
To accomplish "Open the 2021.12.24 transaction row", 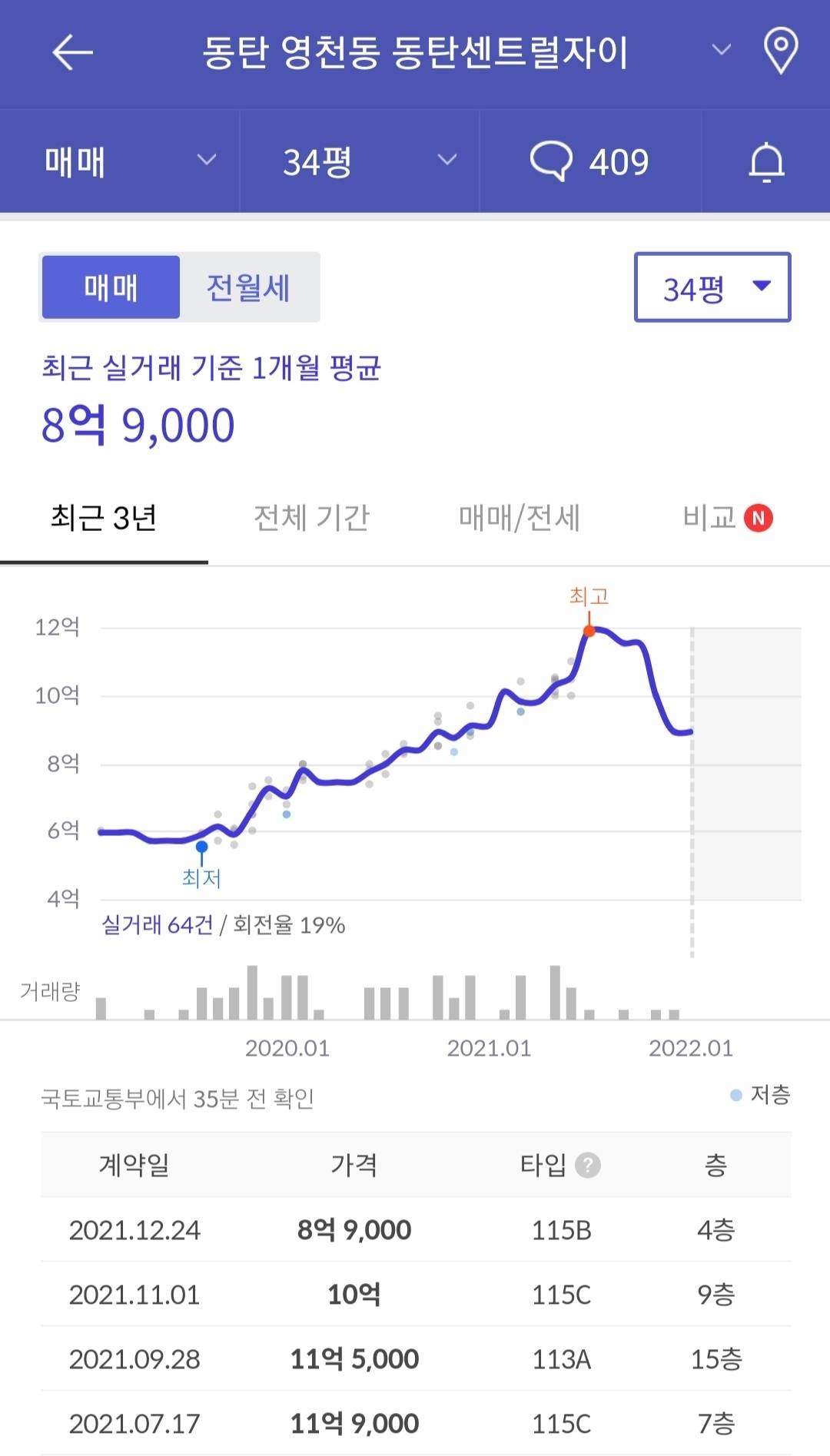I will pyautogui.click(x=415, y=1230).
